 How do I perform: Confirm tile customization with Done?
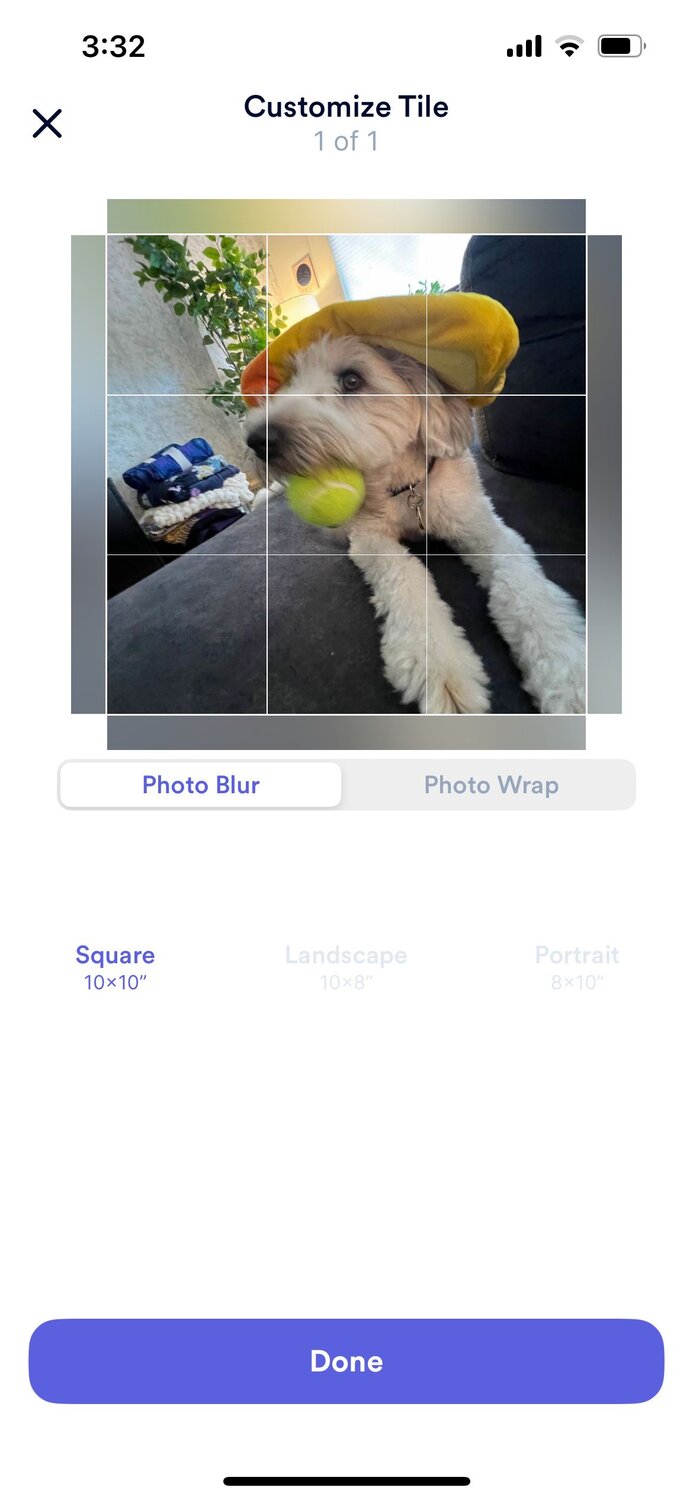pyautogui.click(x=346, y=1361)
